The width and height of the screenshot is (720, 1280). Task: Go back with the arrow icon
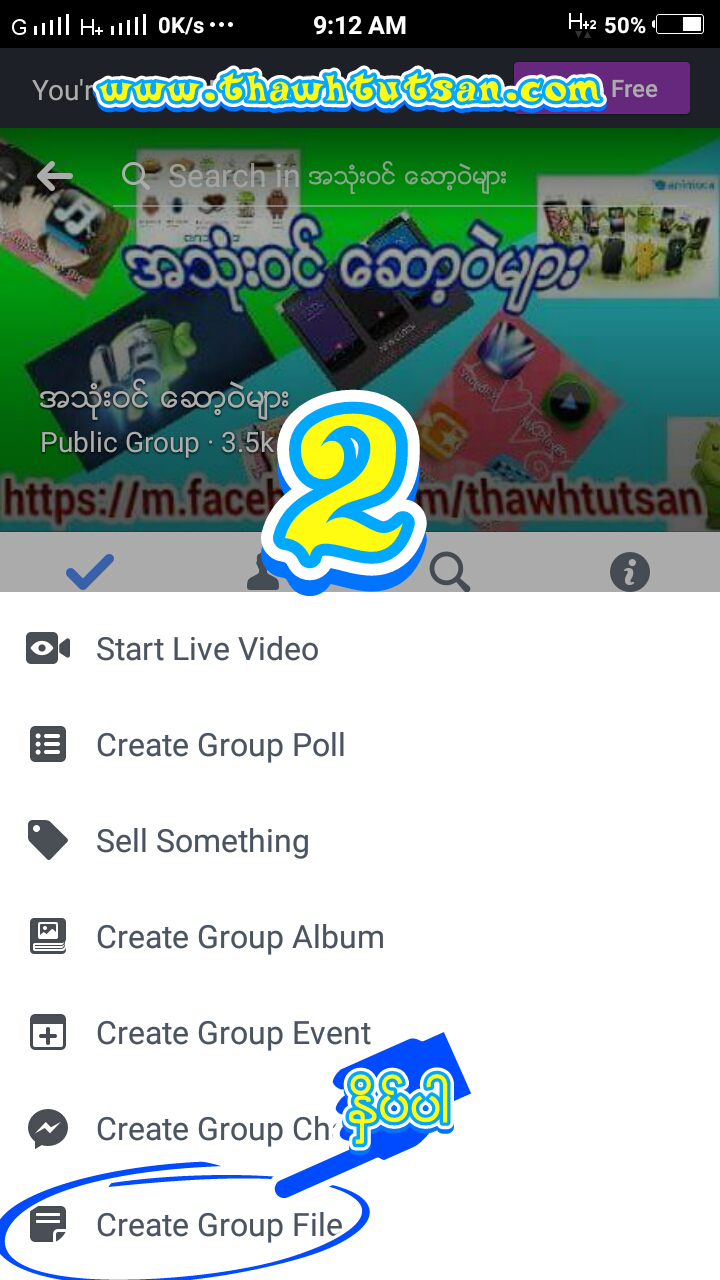coord(54,177)
